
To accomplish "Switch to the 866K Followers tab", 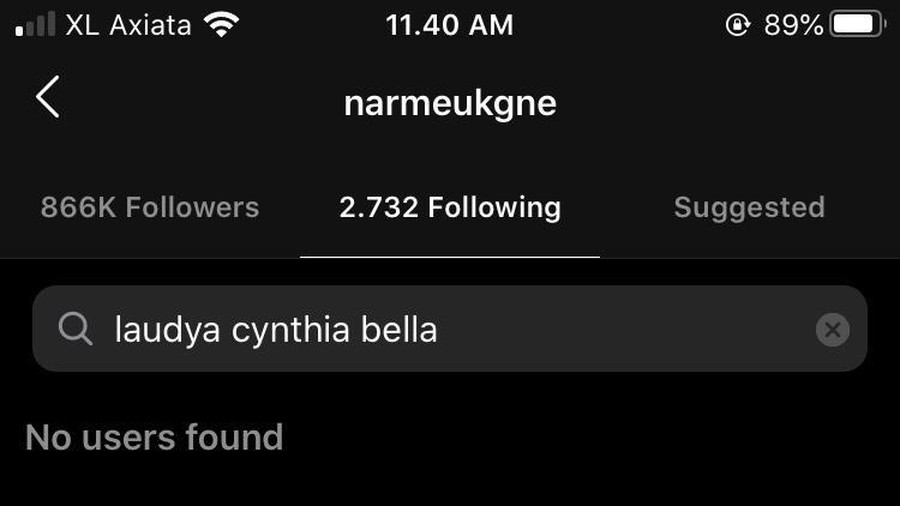I will click(x=150, y=208).
